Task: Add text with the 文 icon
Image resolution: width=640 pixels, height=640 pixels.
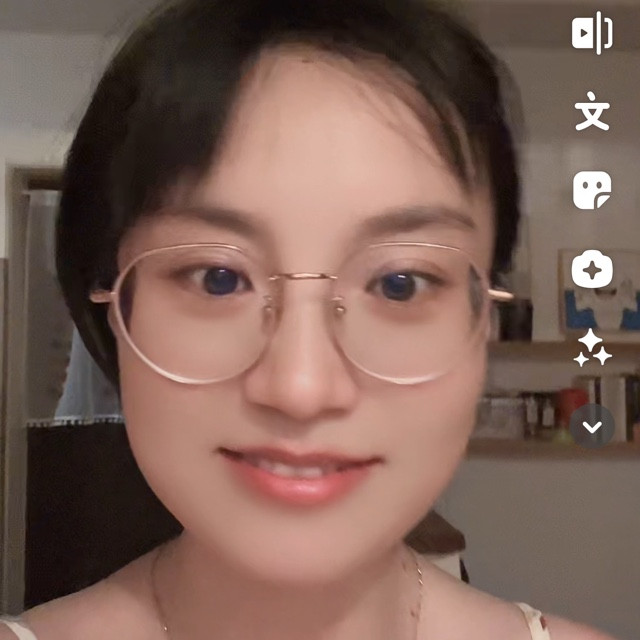Action: coord(592,112)
